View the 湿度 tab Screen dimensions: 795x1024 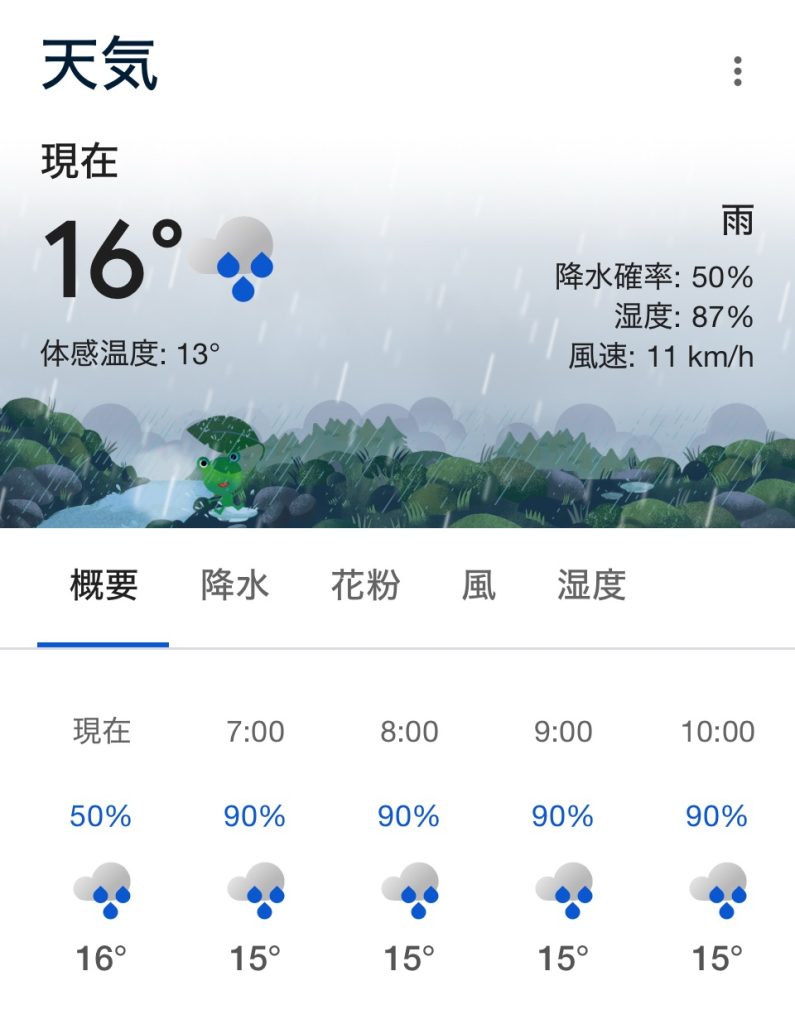[591, 586]
